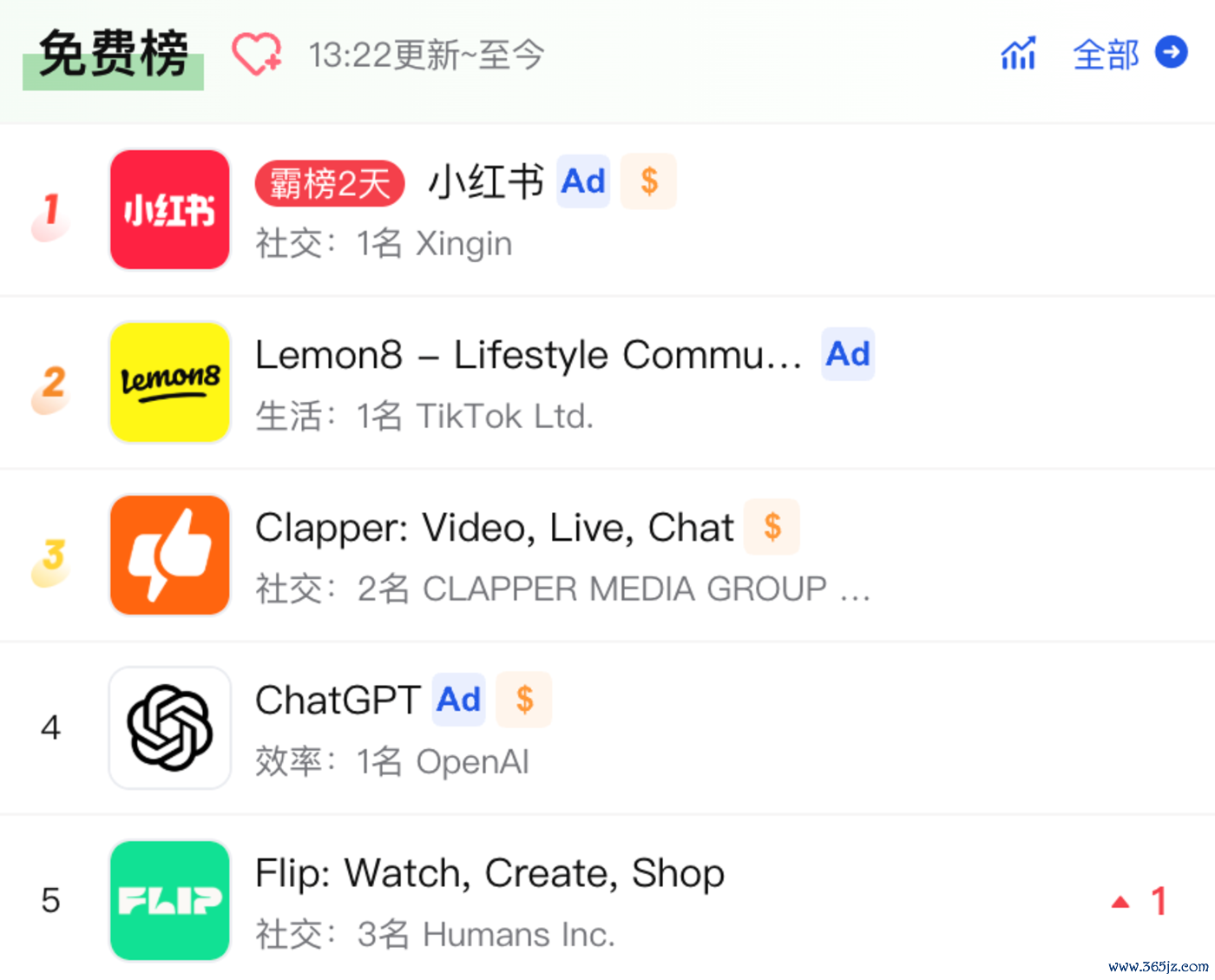This screenshot has width=1215, height=980.
Task: Add the free chart to favorites
Action: pos(256,54)
